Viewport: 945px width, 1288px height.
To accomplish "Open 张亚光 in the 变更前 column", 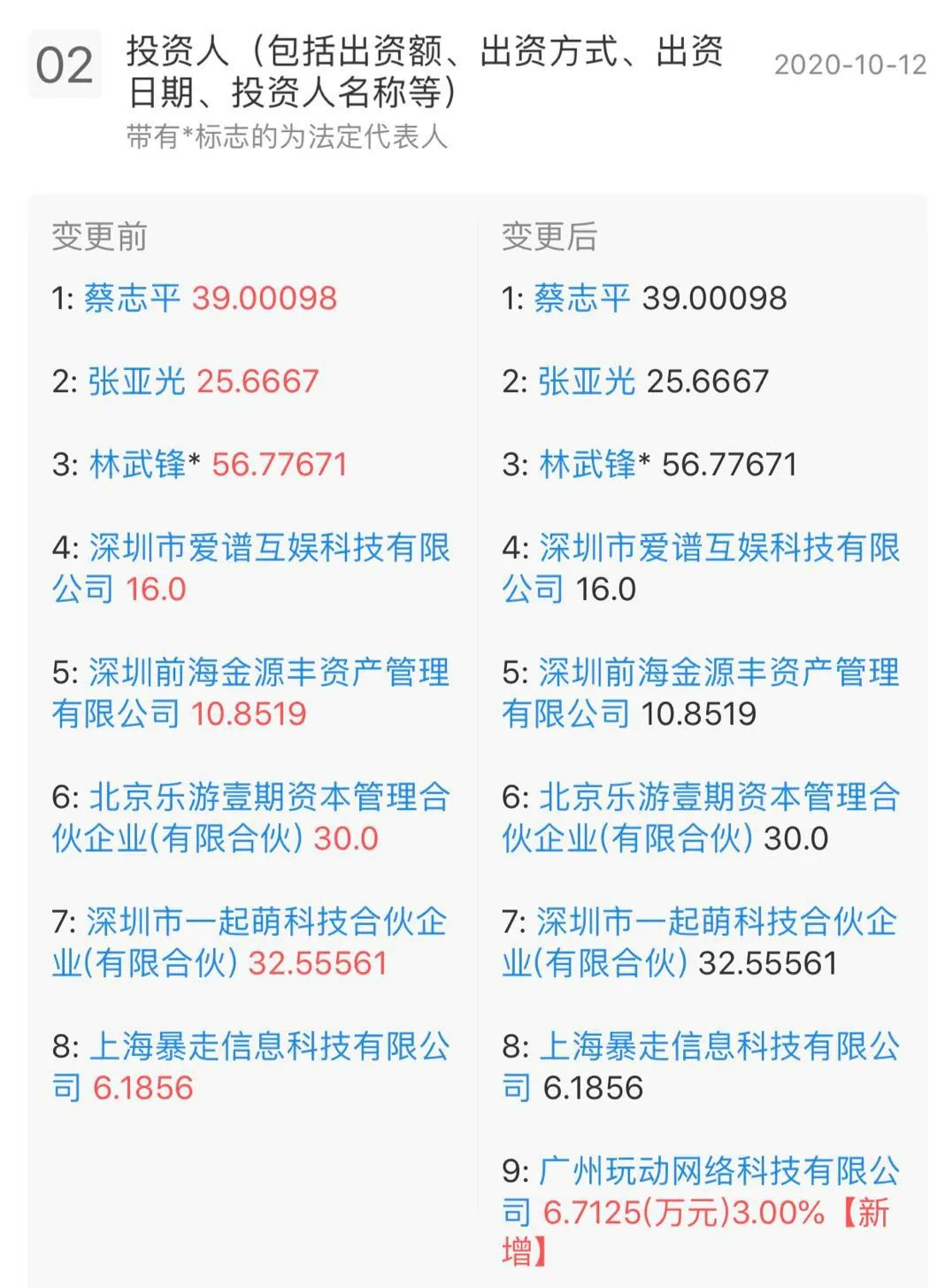I will 136,382.
